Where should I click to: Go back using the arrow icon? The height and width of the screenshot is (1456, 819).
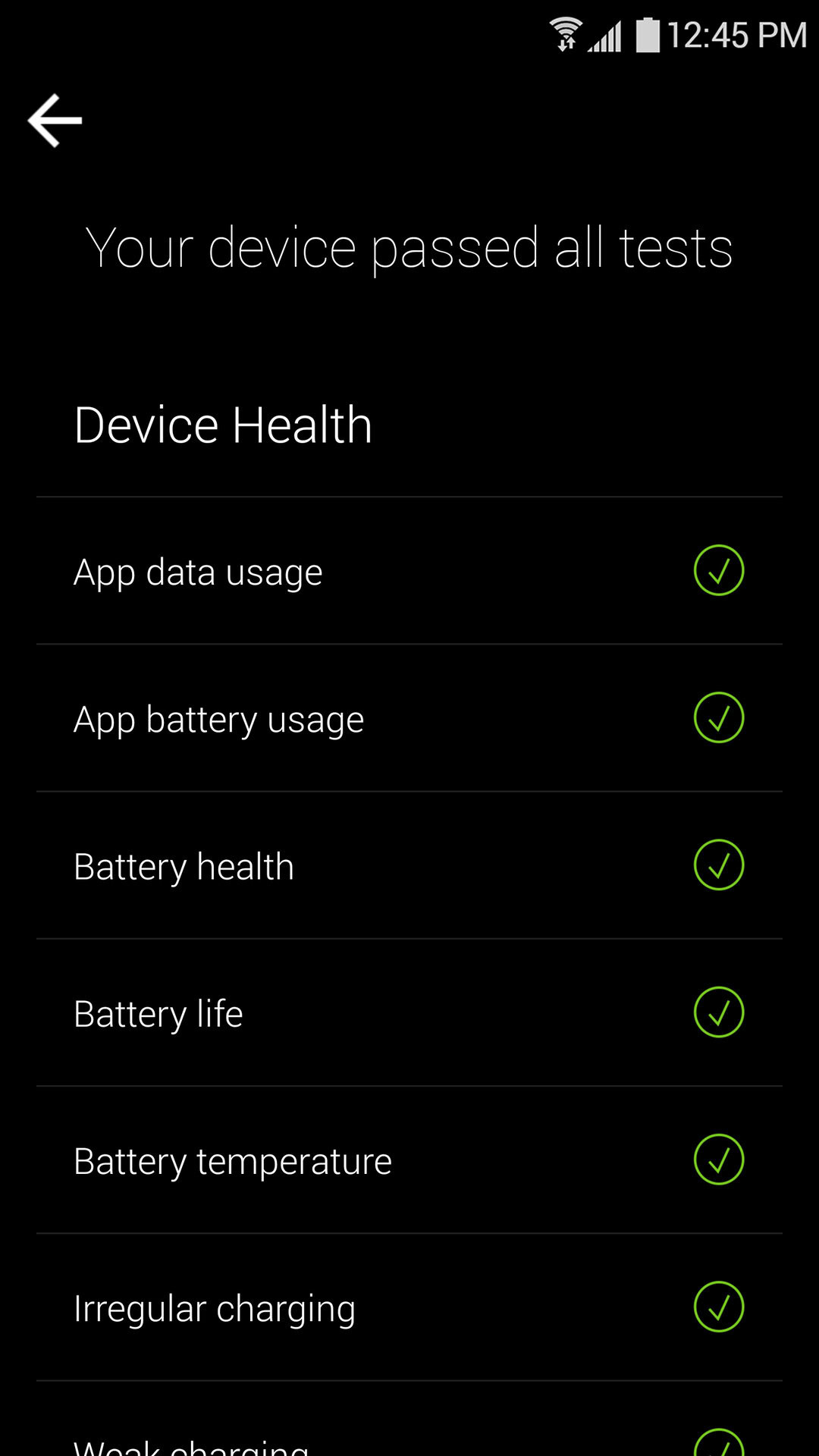tap(55, 120)
